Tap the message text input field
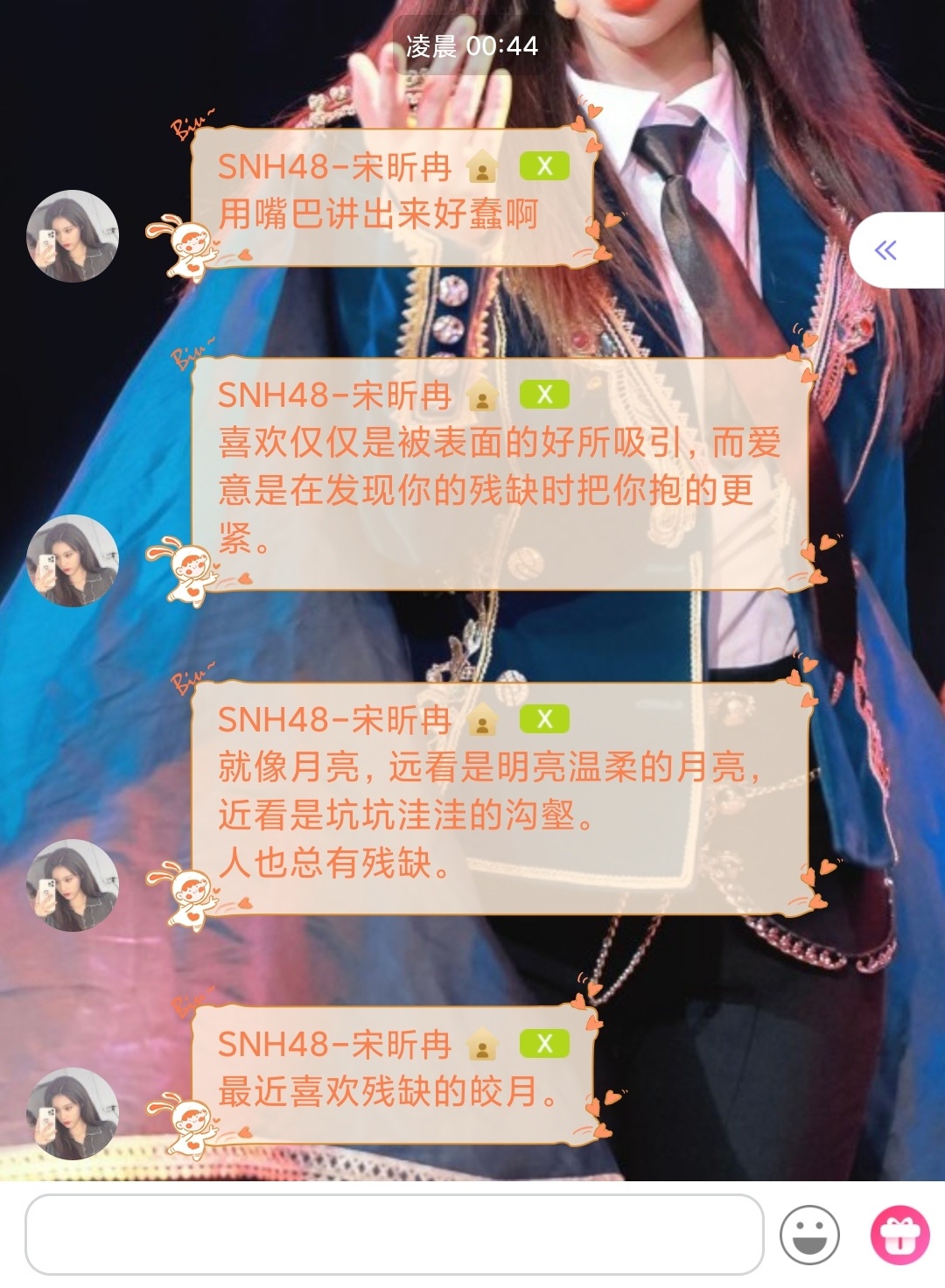The image size is (945, 1288). coord(394,1234)
